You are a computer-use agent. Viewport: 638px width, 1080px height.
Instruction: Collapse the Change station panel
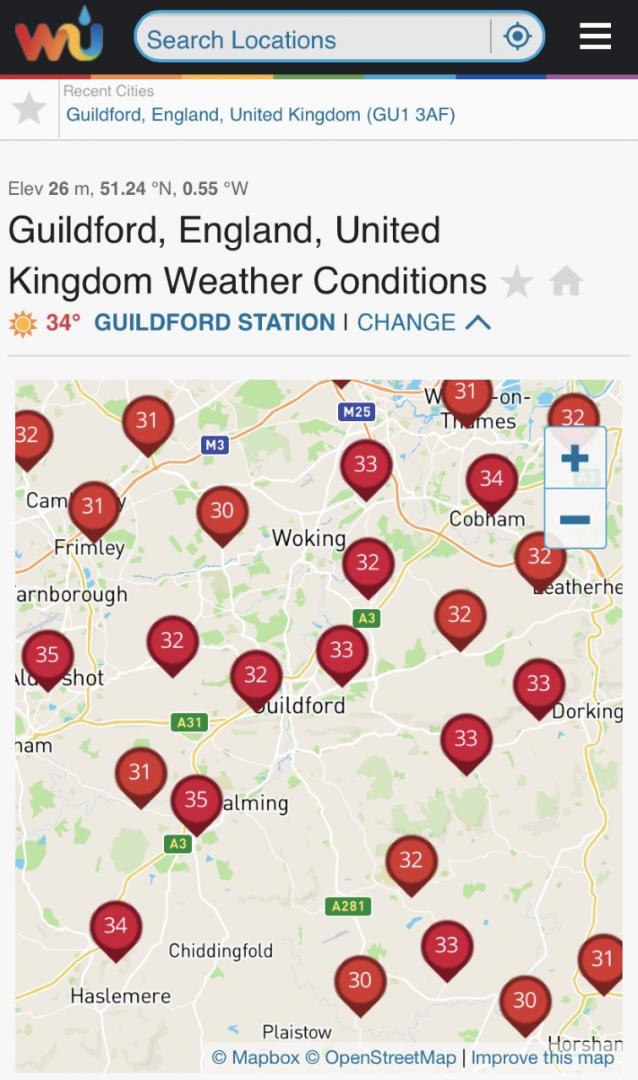pyautogui.click(x=424, y=322)
